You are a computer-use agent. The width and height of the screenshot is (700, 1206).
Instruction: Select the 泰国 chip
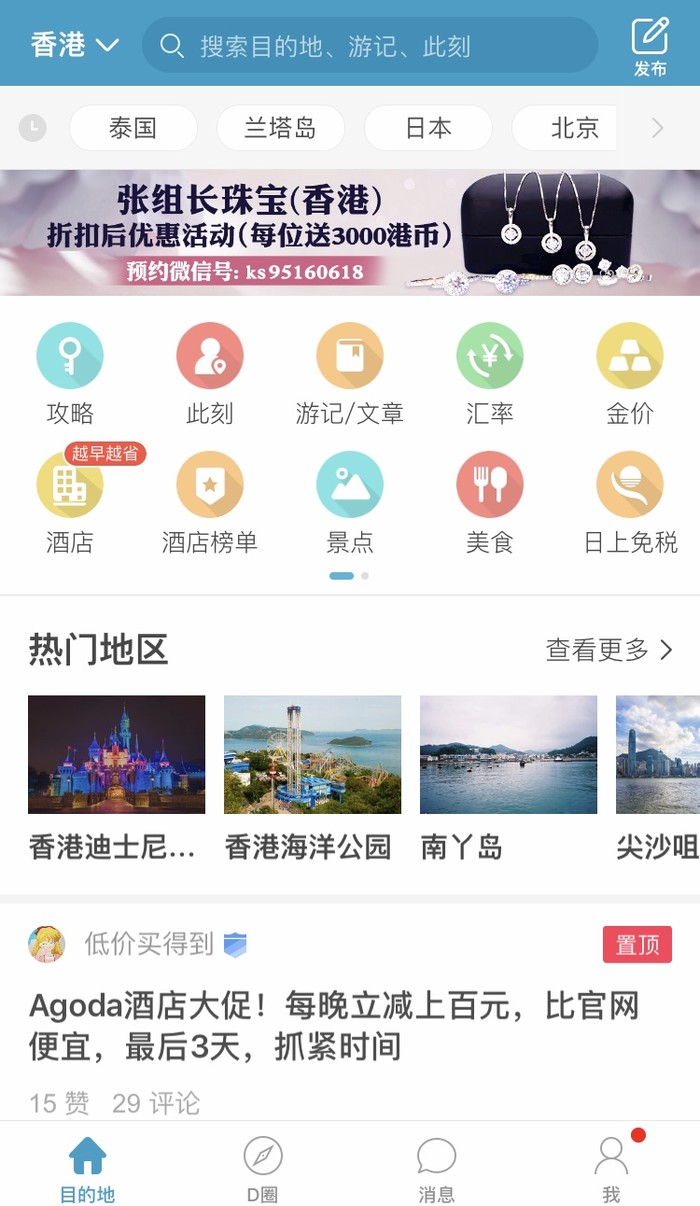pyautogui.click(x=133, y=128)
